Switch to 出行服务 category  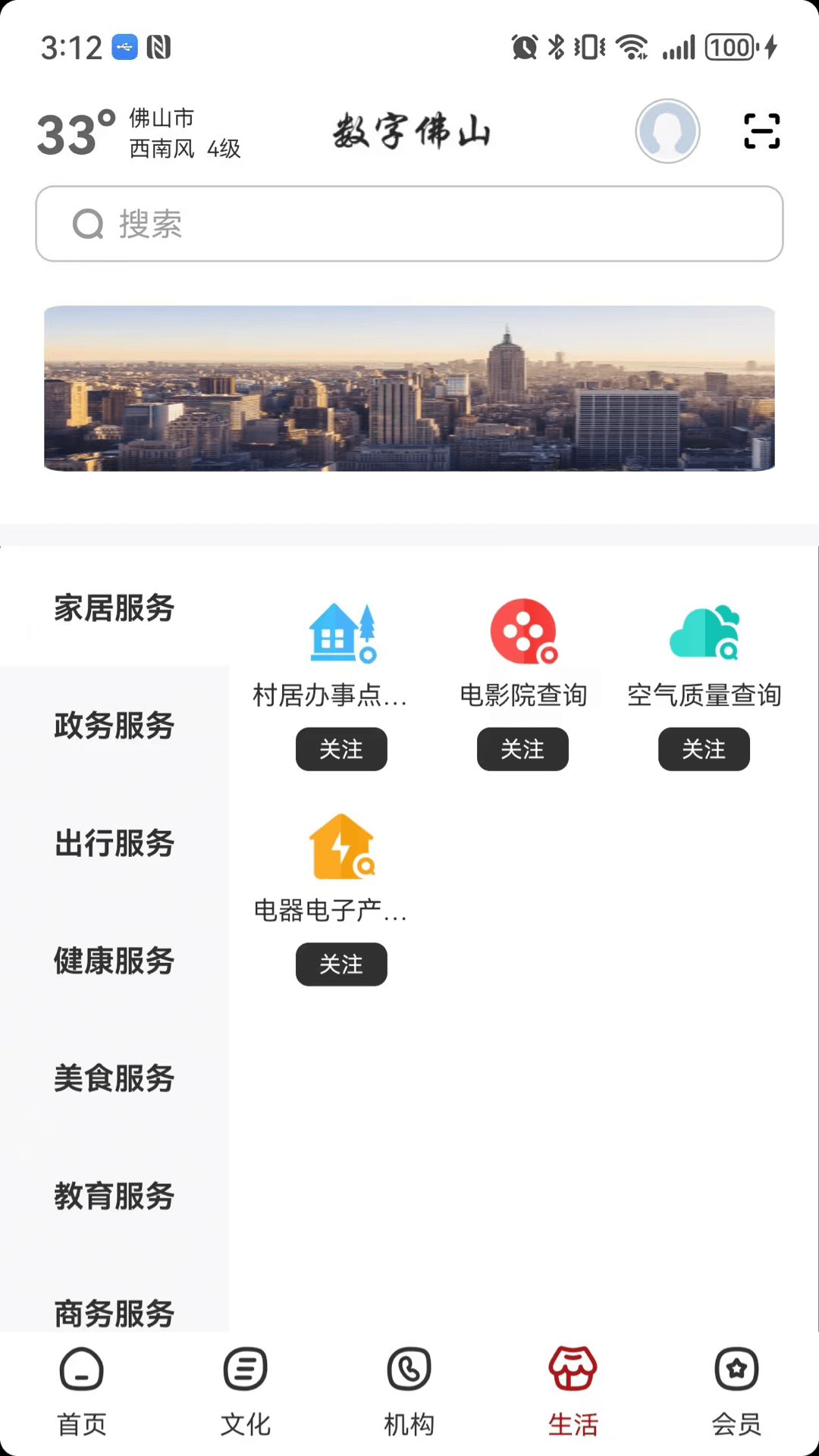pyautogui.click(x=115, y=843)
